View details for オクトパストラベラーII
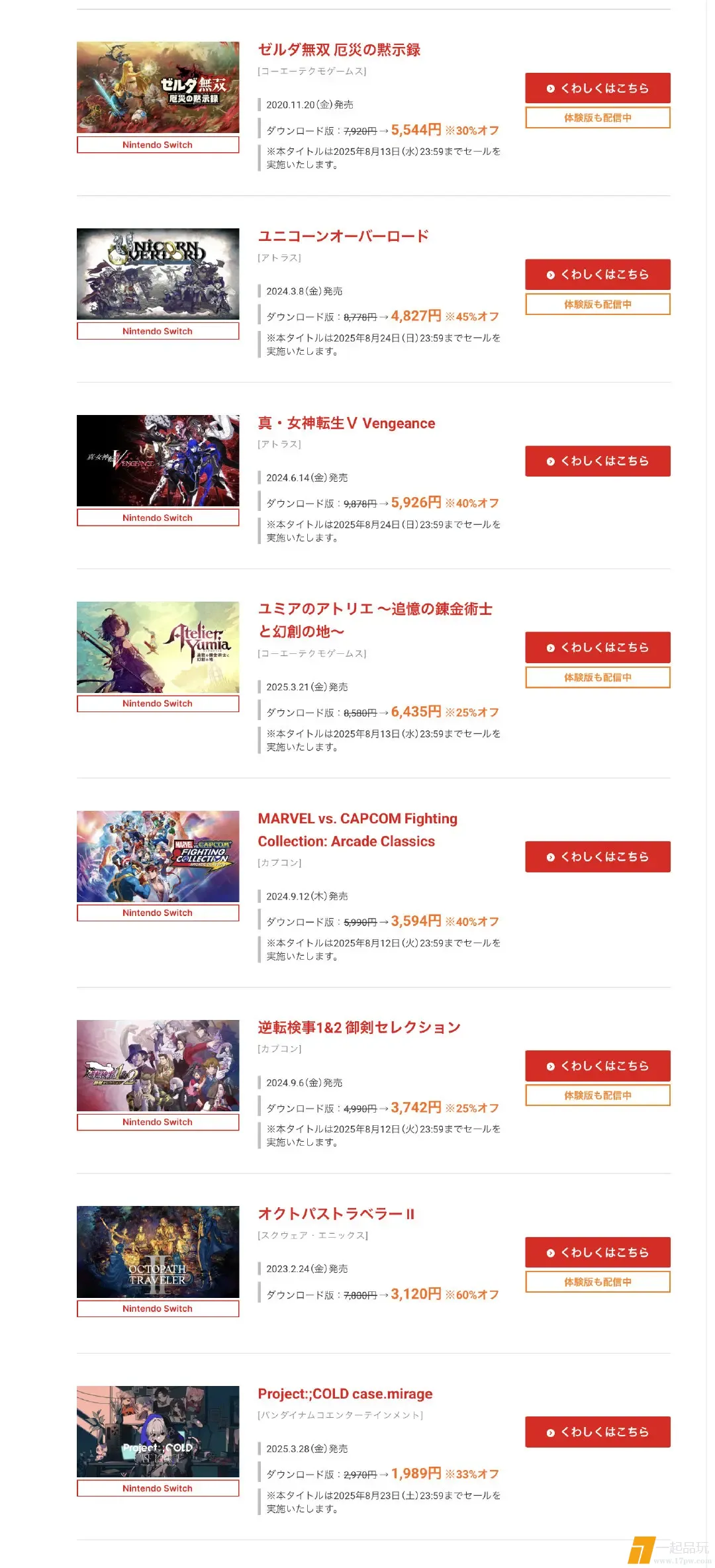The image size is (715, 1568). tap(597, 1253)
